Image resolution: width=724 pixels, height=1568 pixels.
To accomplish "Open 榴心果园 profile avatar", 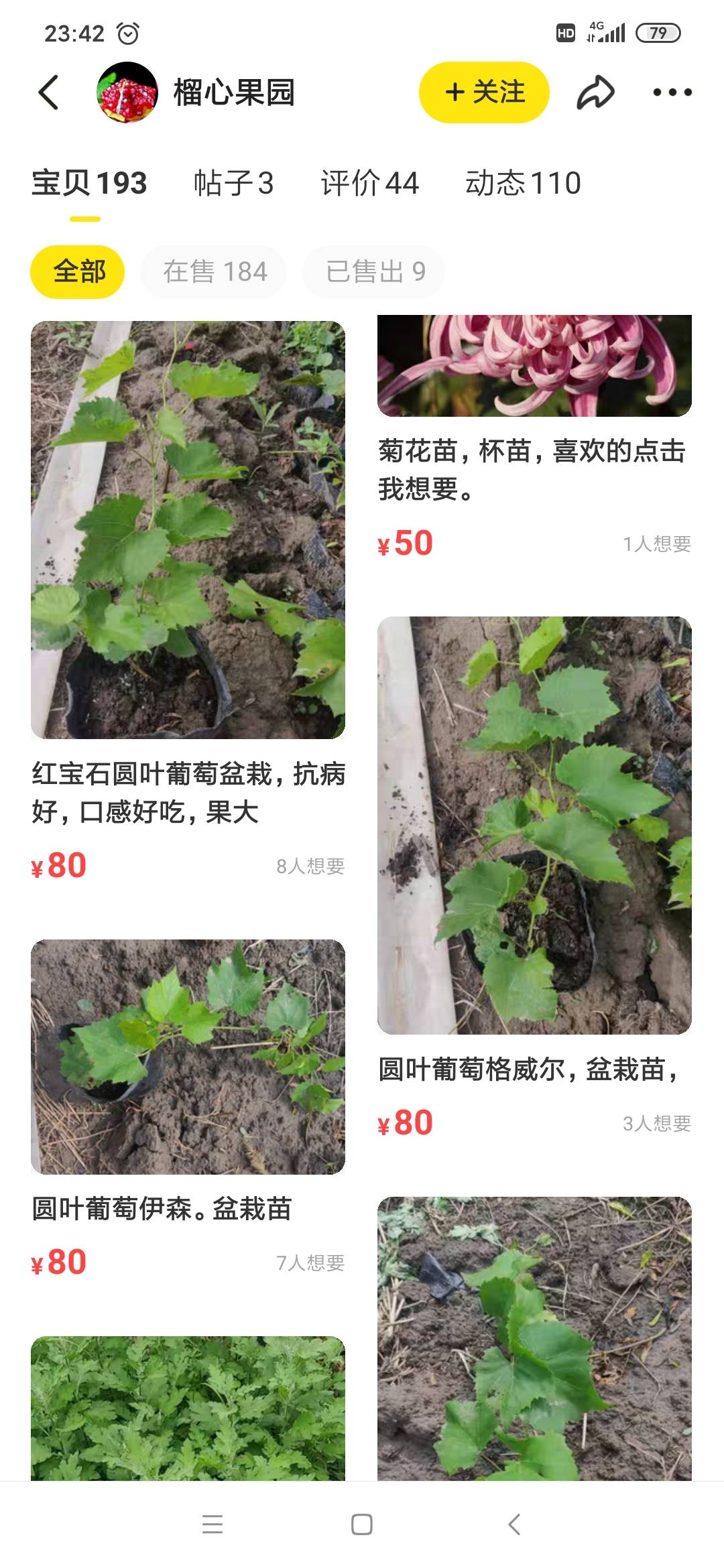I will point(127,92).
